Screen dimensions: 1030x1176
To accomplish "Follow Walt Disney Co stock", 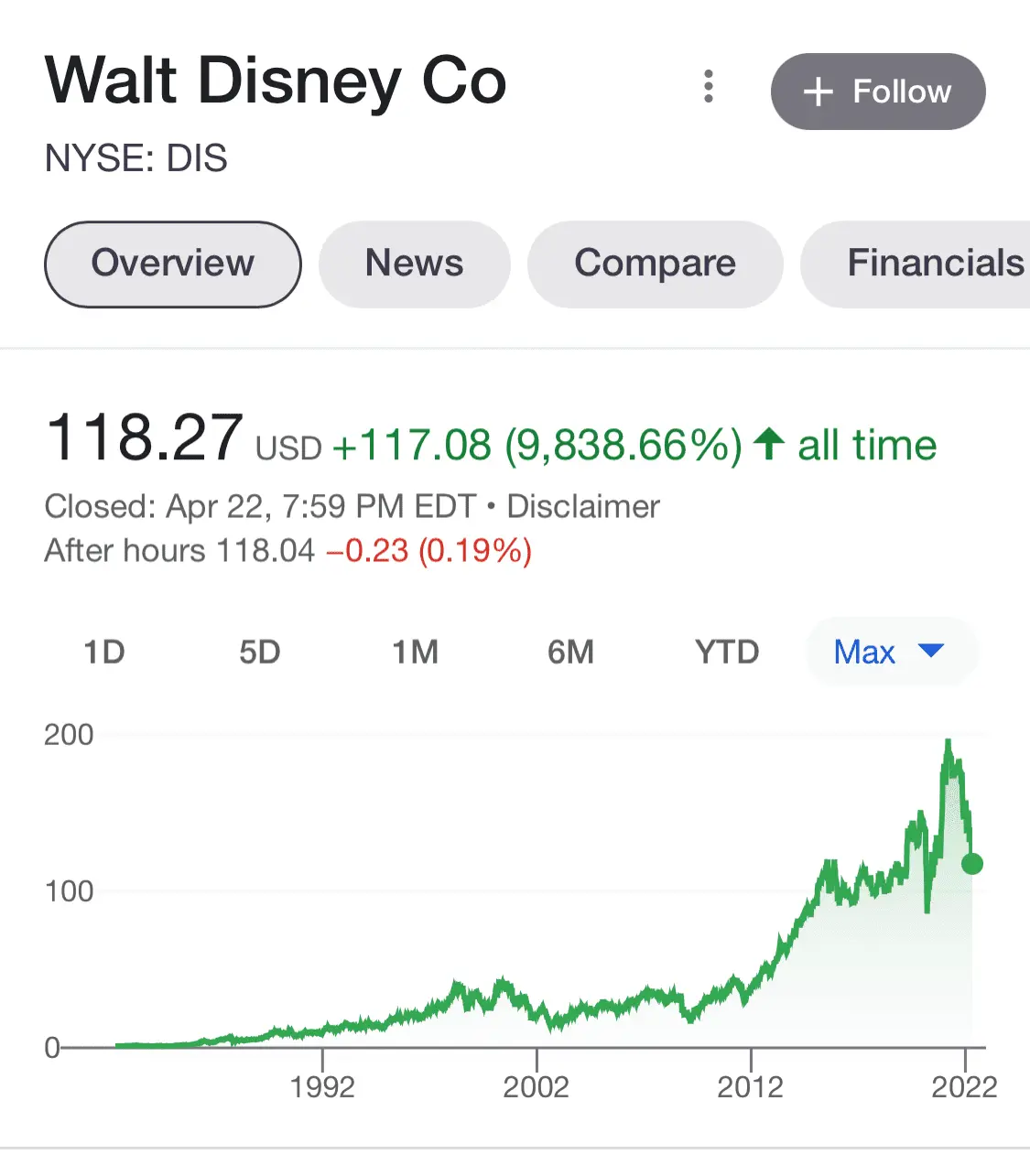I will tap(877, 92).
